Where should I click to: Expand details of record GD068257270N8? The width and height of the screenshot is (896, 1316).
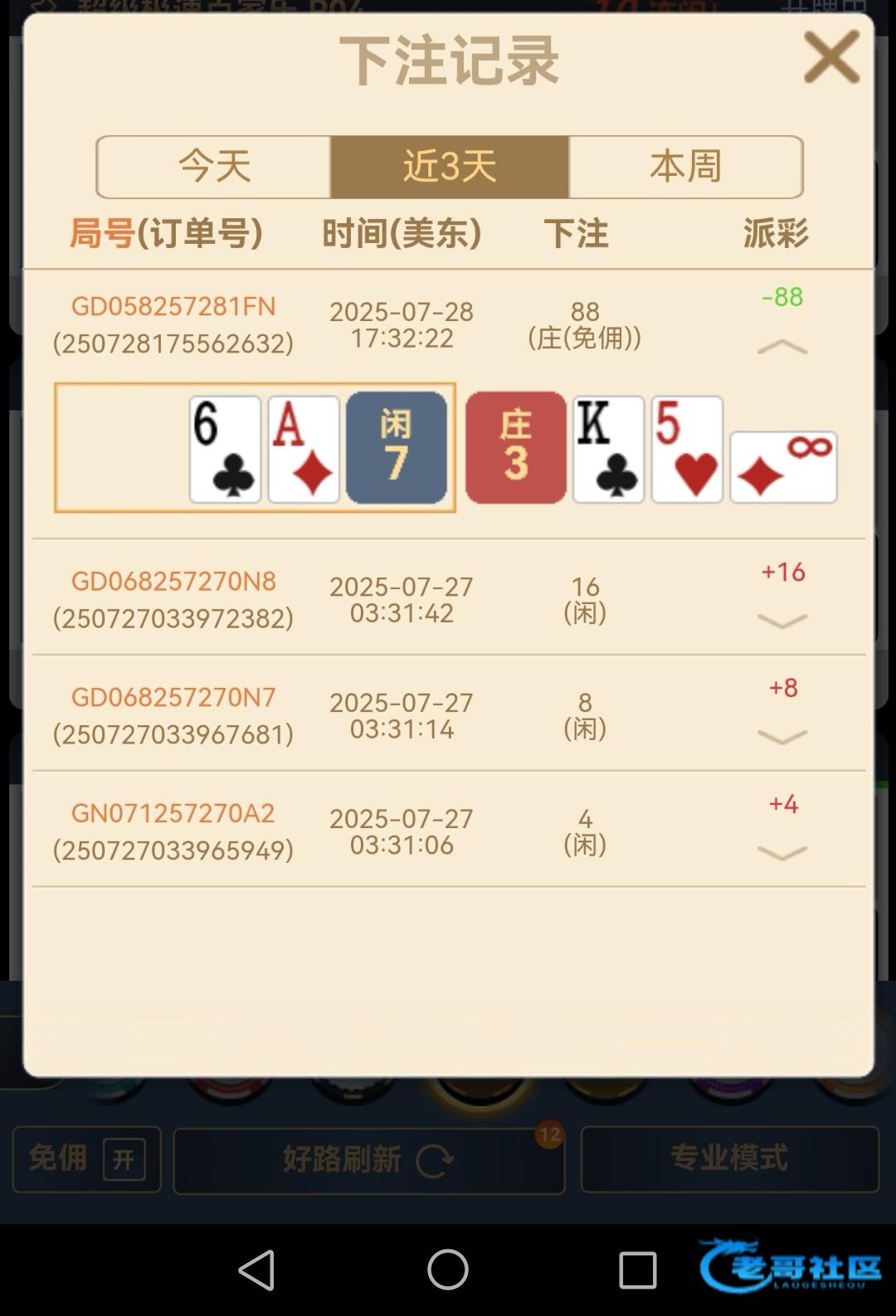[x=782, y=621]
